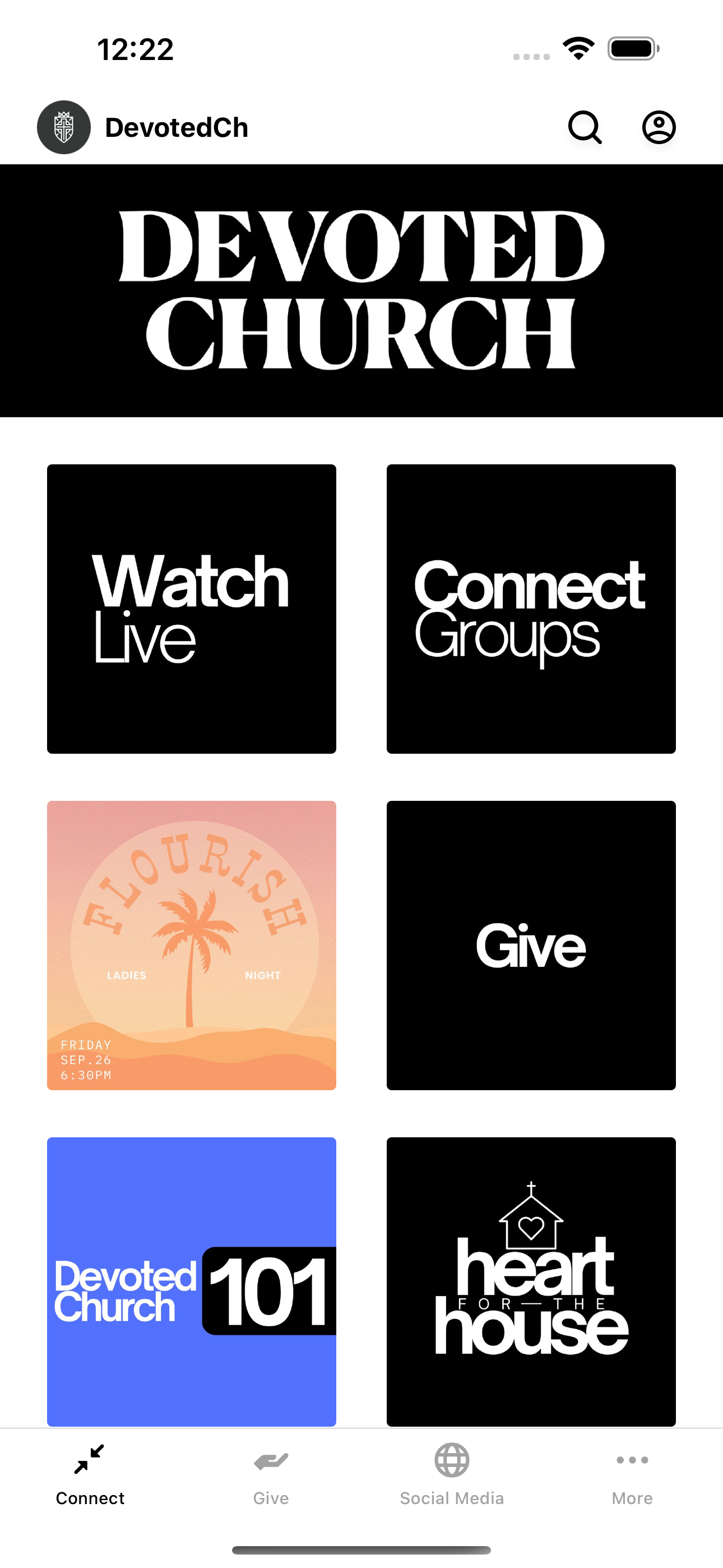The image size is (723, 1568).
Task: Switch to the Give tab
Action: click(x=271, y=1474)
